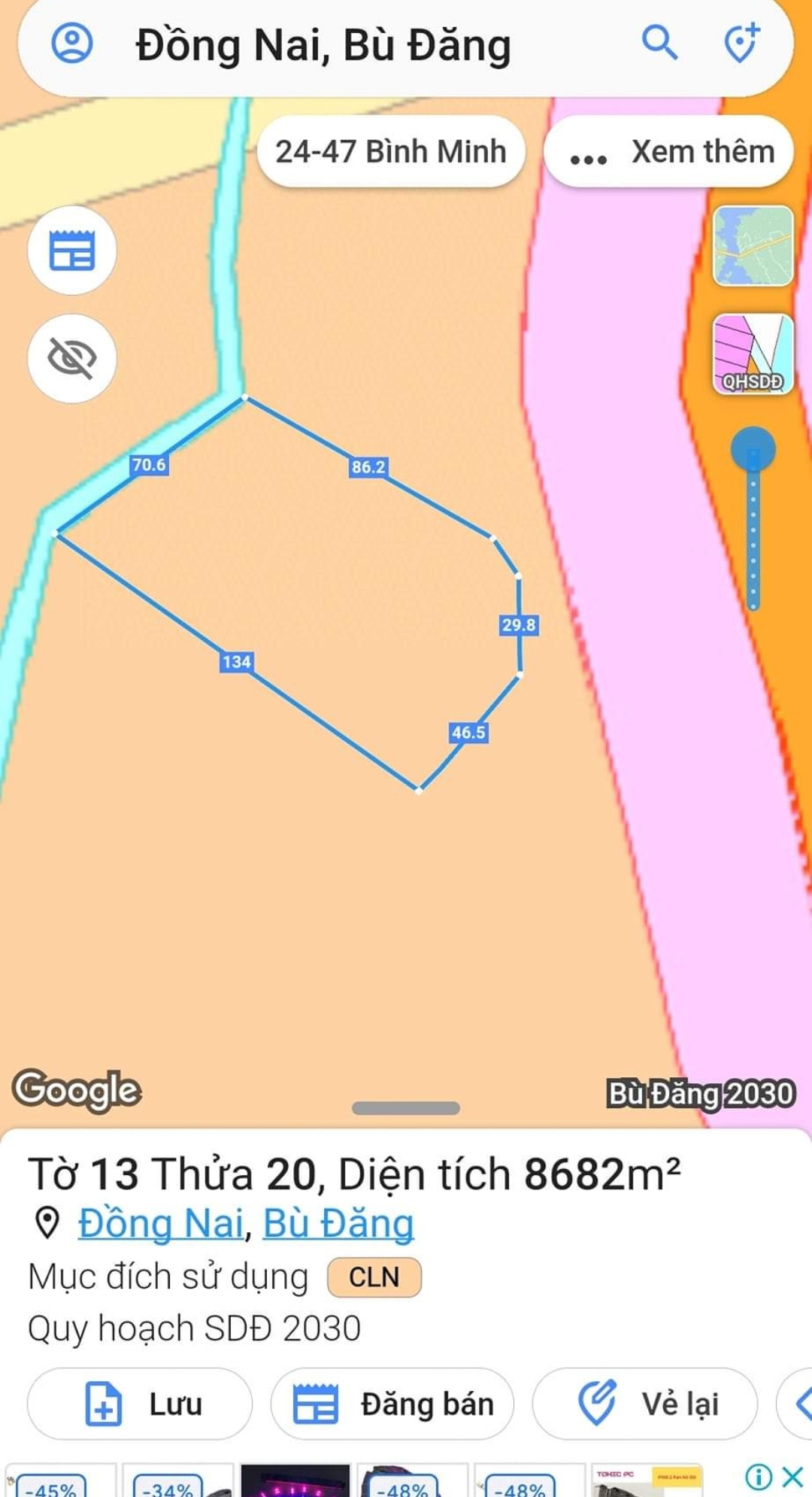
Task: Redraw the parcel with Vẽ lại
Action: pyautogui.click(x=645, y=1404)
